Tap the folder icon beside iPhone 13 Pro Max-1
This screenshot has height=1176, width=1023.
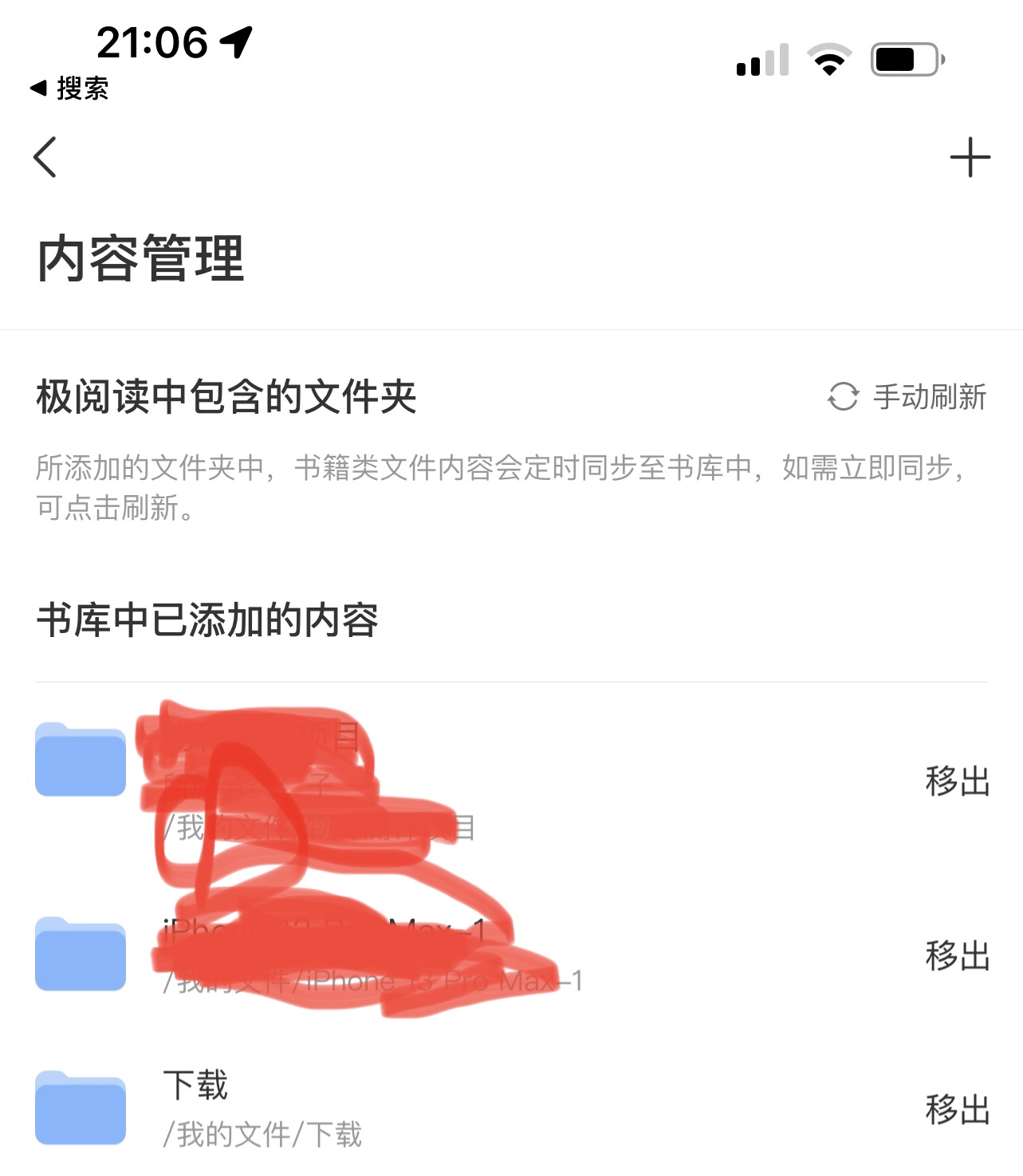tap(80, 954)
